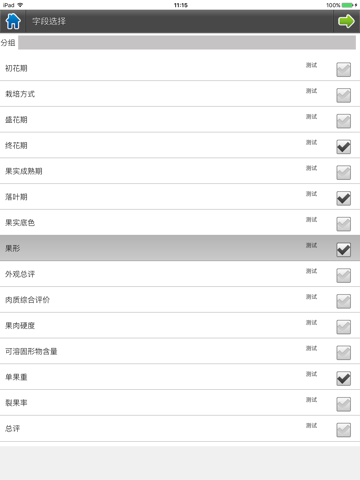Go to the home screen icon

[x=13, y=21]
